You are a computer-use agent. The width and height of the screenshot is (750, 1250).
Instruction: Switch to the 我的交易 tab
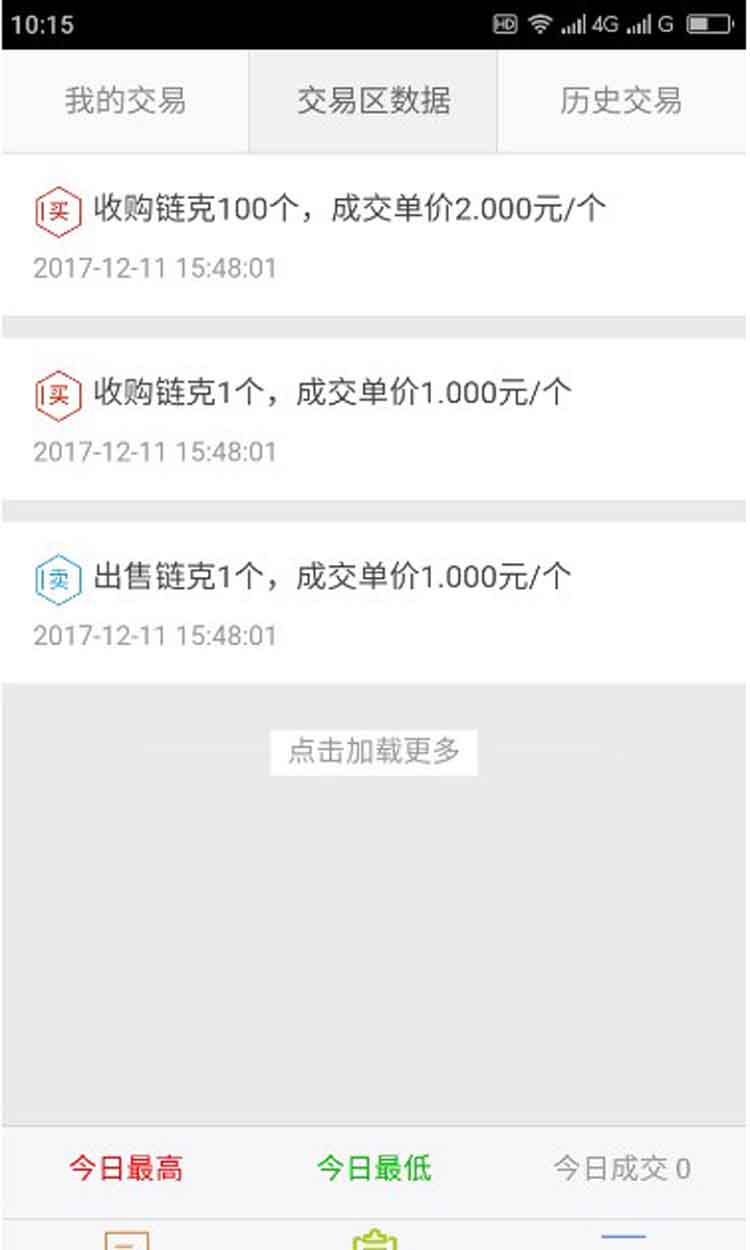125,101
